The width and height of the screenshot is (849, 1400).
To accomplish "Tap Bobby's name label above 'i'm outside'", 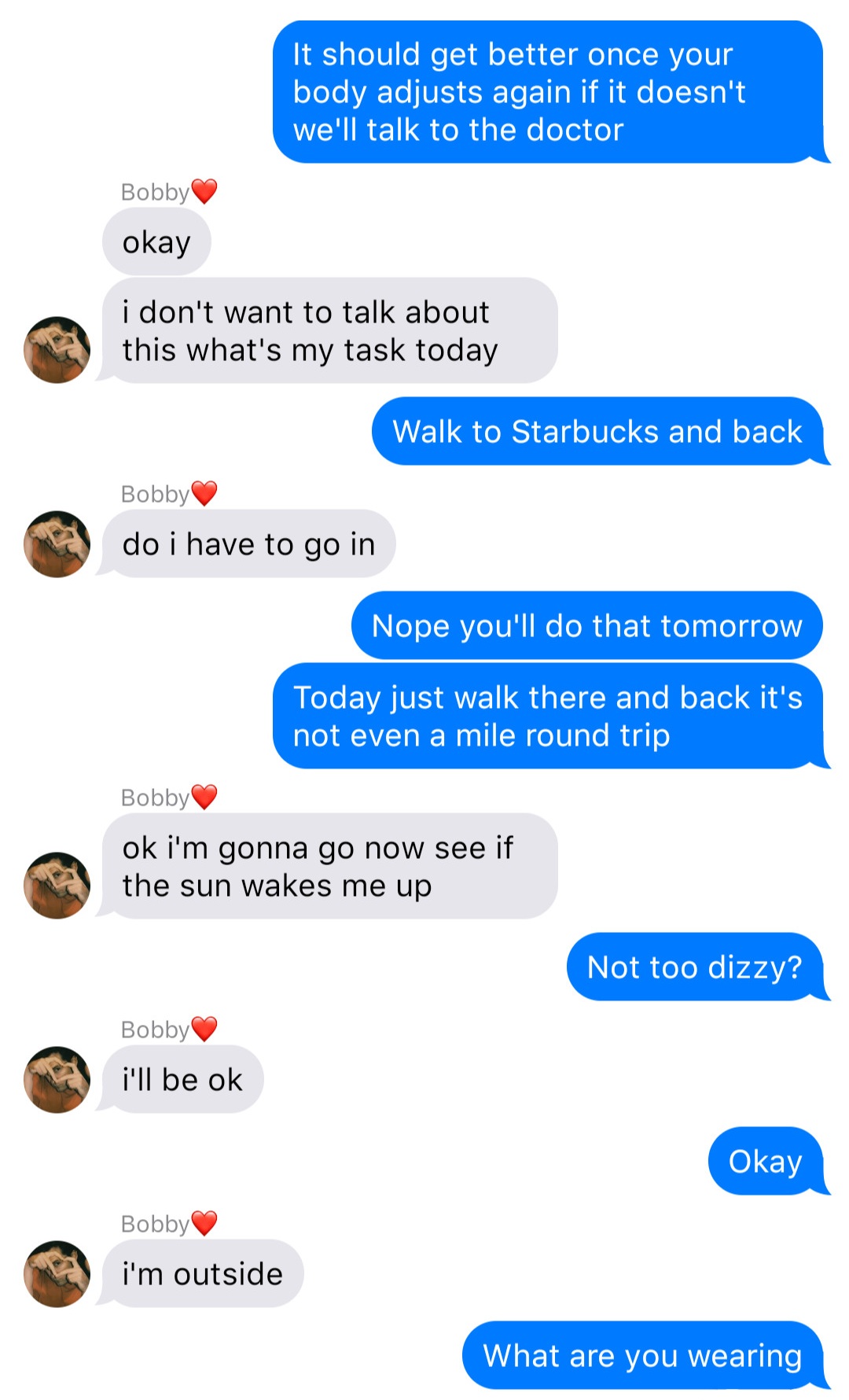I will [154, 1221].
